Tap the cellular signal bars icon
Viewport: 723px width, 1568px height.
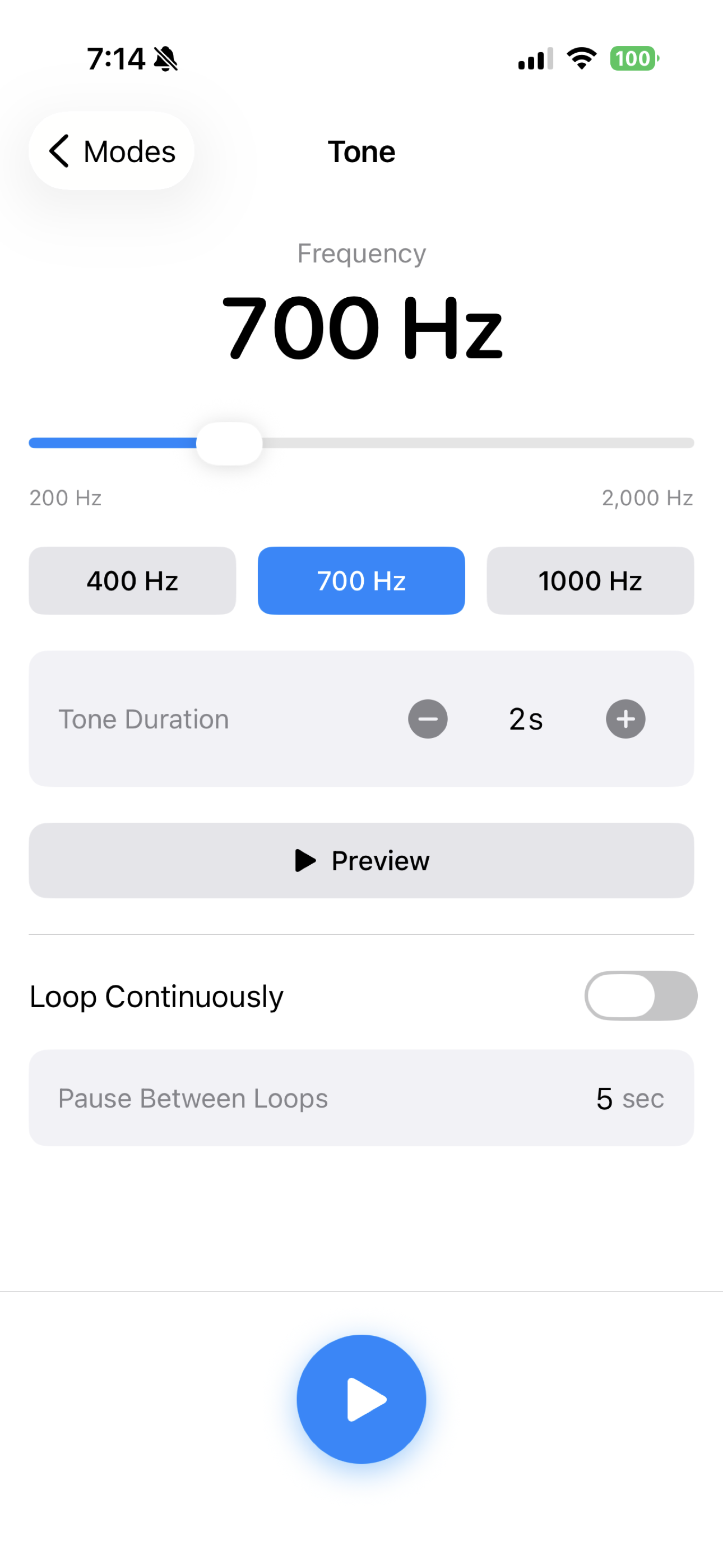534,58
